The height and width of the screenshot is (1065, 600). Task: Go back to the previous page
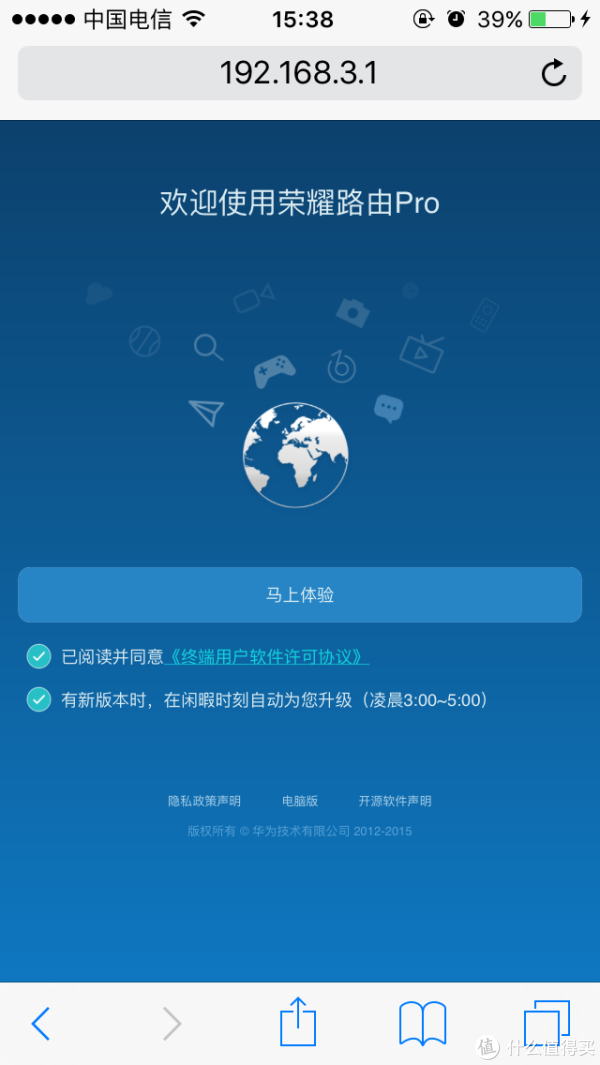(x=41, y=1023)
